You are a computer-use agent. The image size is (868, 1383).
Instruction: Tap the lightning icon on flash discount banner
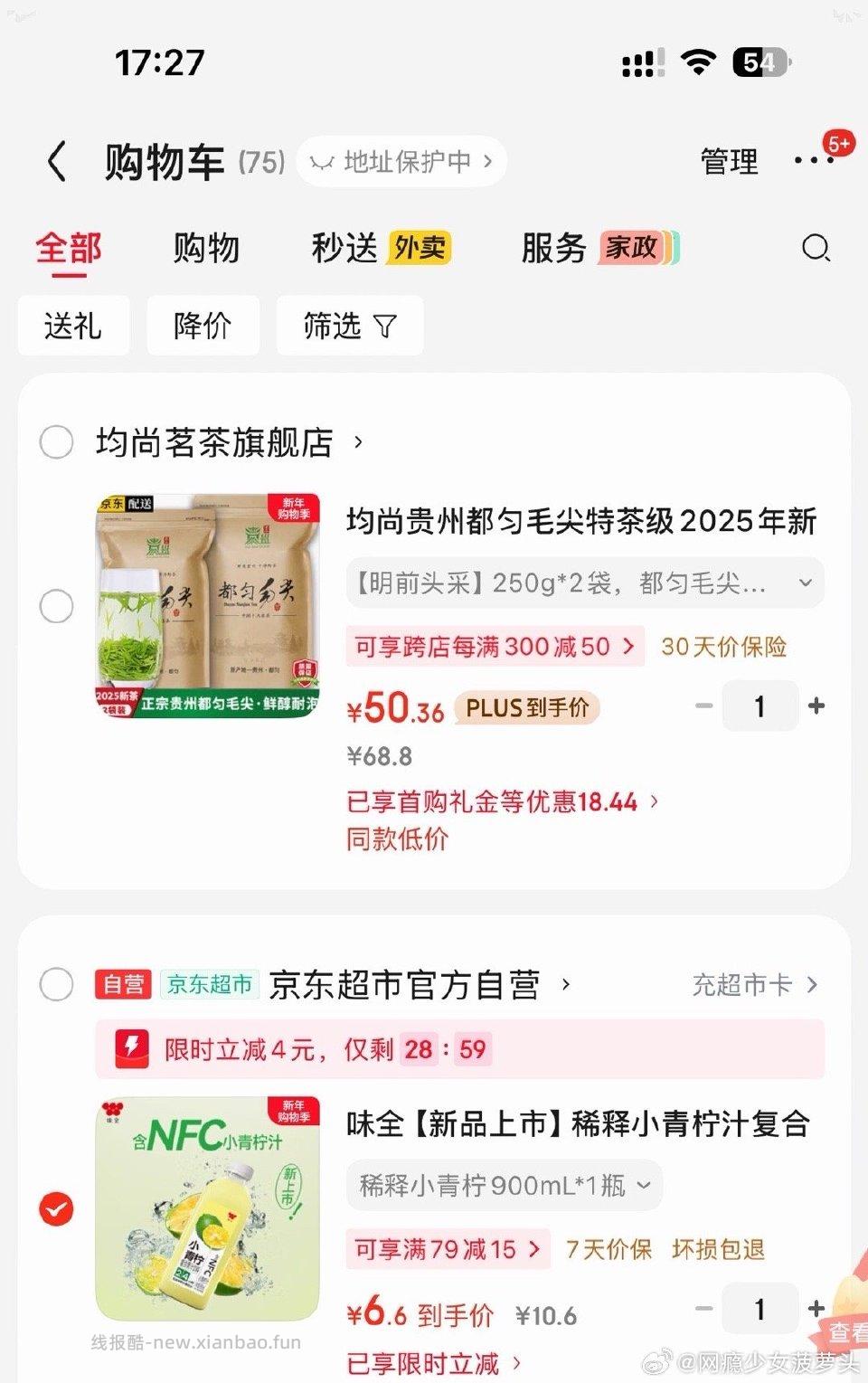[x=132, y=1048]
